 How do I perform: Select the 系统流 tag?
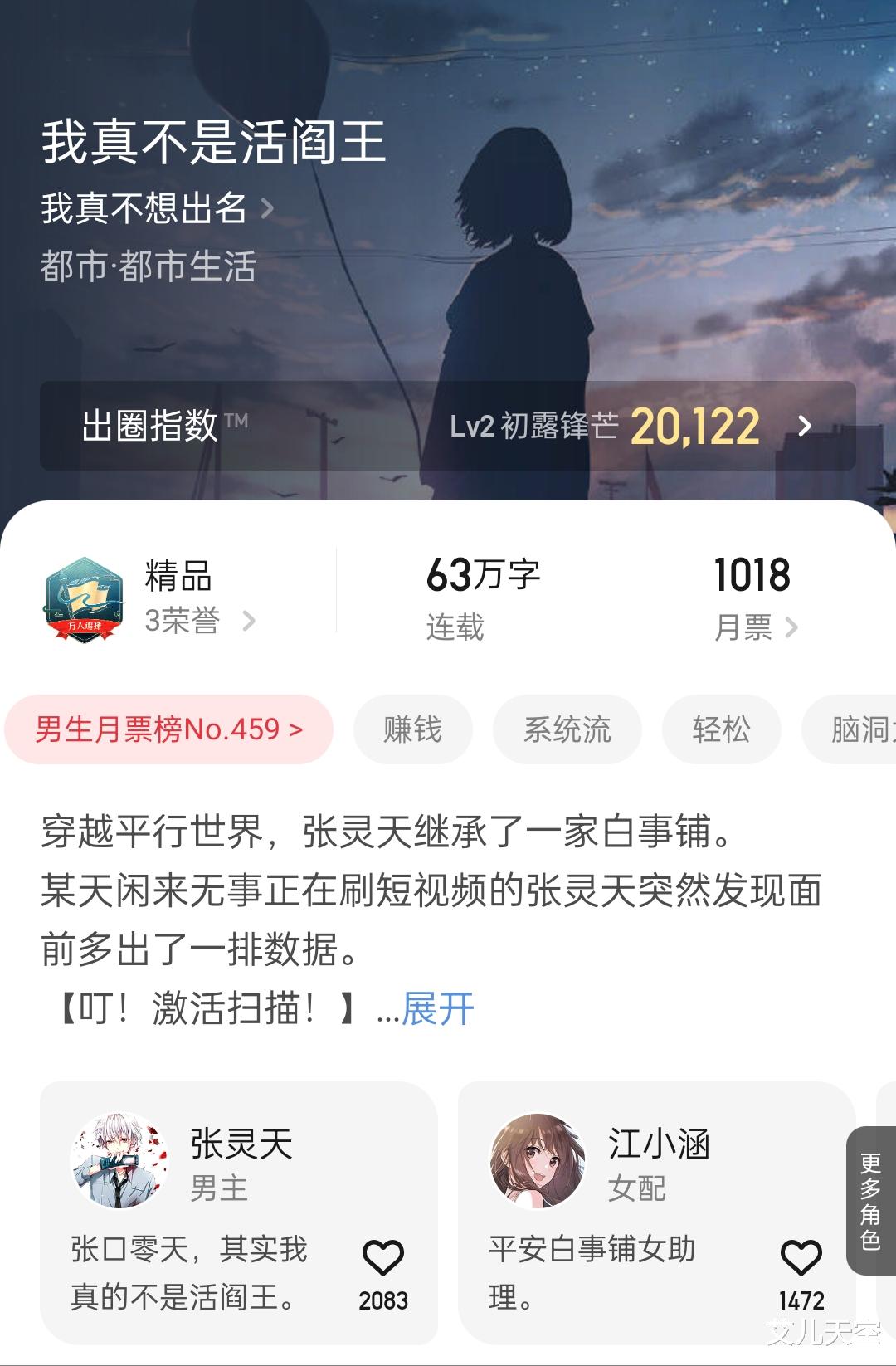(567, 729)
